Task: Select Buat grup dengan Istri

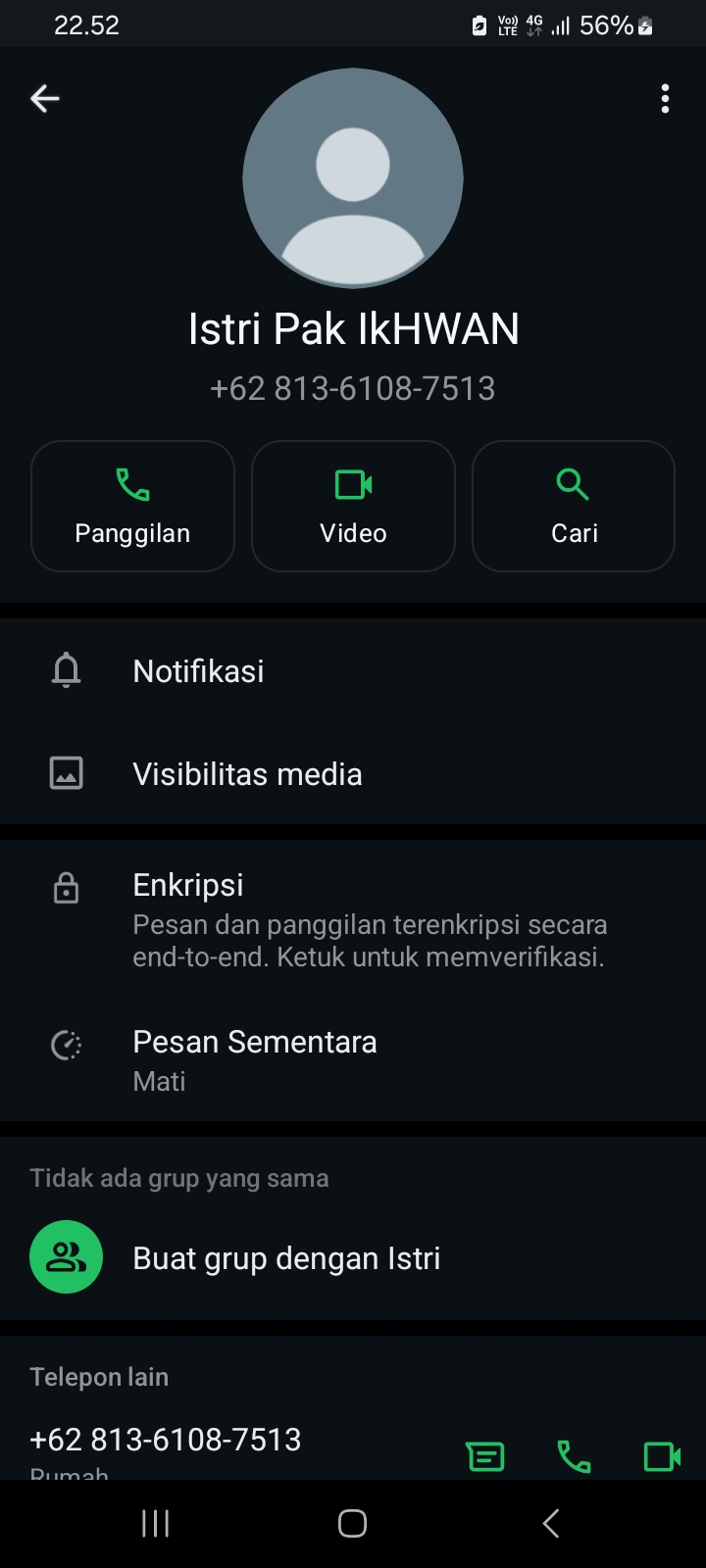Action: point(353,1257)
